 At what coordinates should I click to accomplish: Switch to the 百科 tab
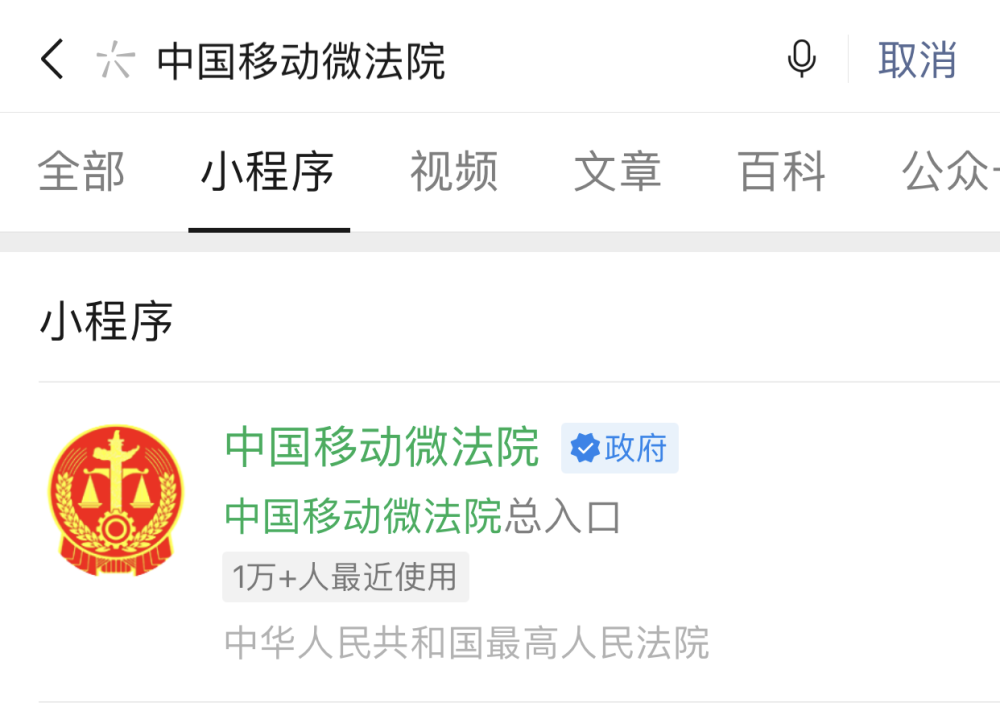point(782,171)
